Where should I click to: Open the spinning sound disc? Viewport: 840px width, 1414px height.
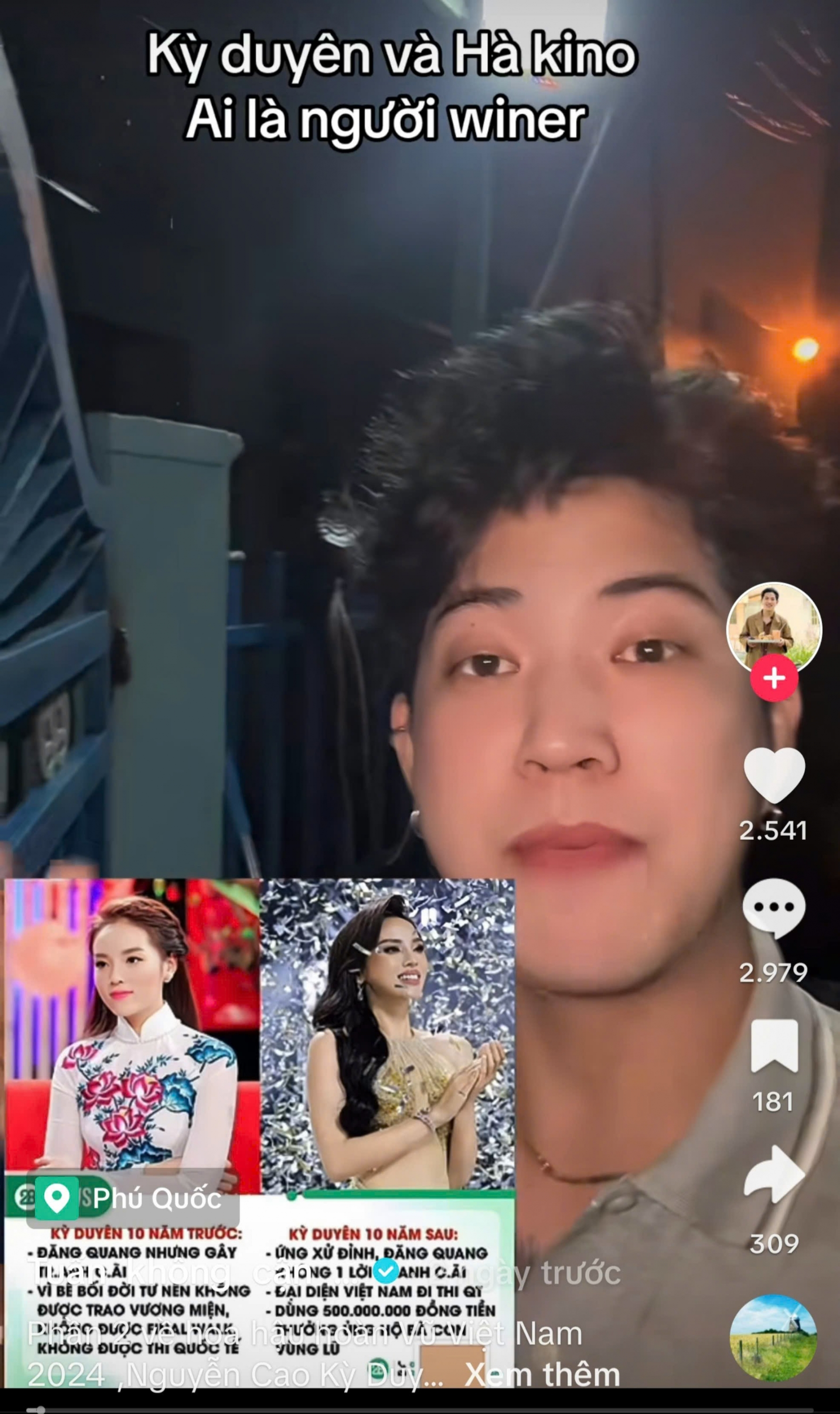[x=773, y=1338]
